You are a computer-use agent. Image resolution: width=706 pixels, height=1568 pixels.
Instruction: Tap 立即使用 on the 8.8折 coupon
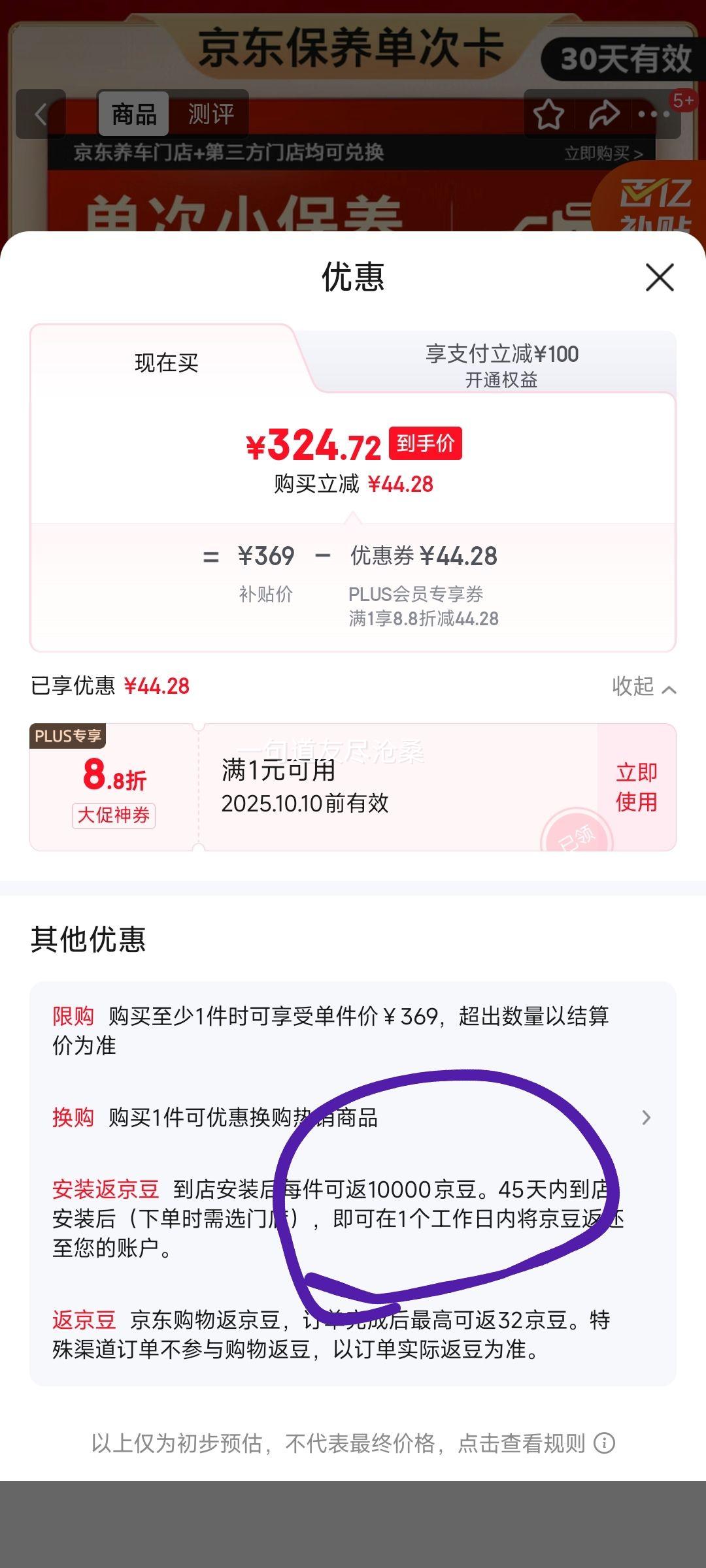click(636, 787)
